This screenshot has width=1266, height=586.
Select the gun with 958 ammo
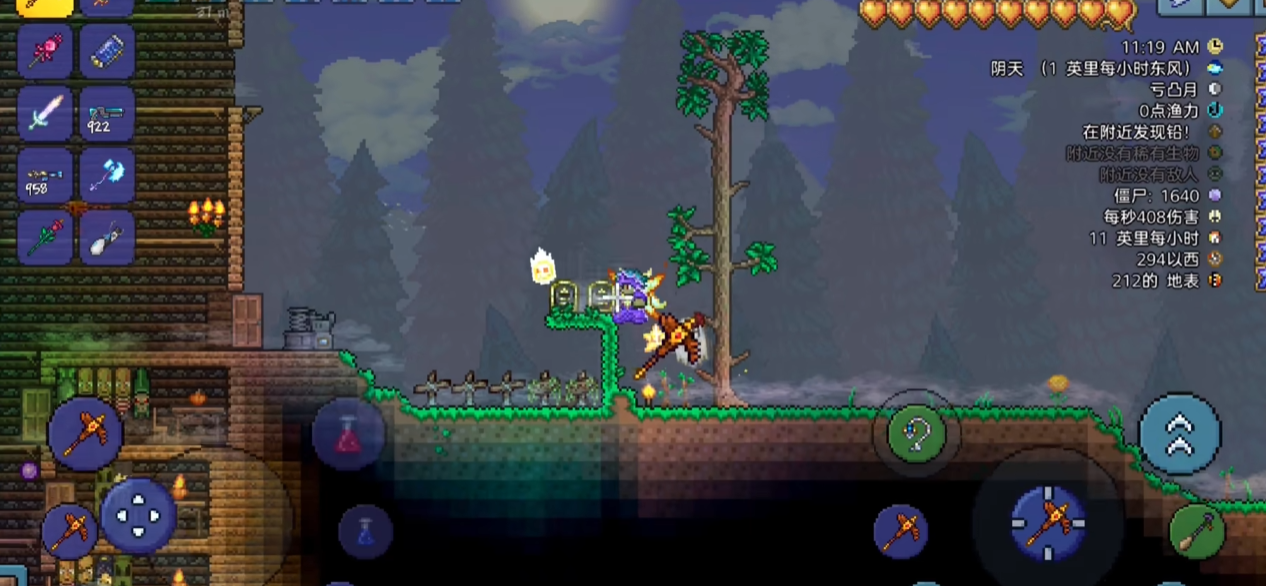(x=45, y=176)
